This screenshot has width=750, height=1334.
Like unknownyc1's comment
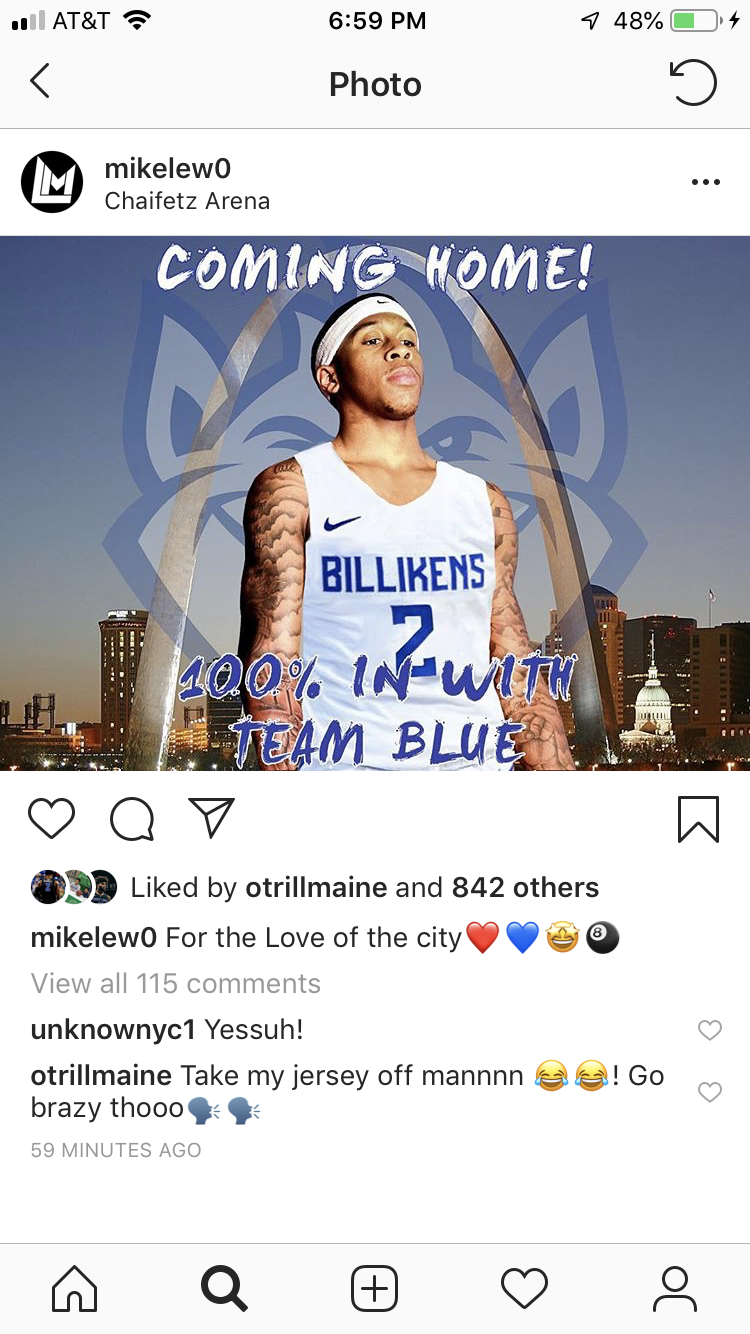pos(709,1030)
